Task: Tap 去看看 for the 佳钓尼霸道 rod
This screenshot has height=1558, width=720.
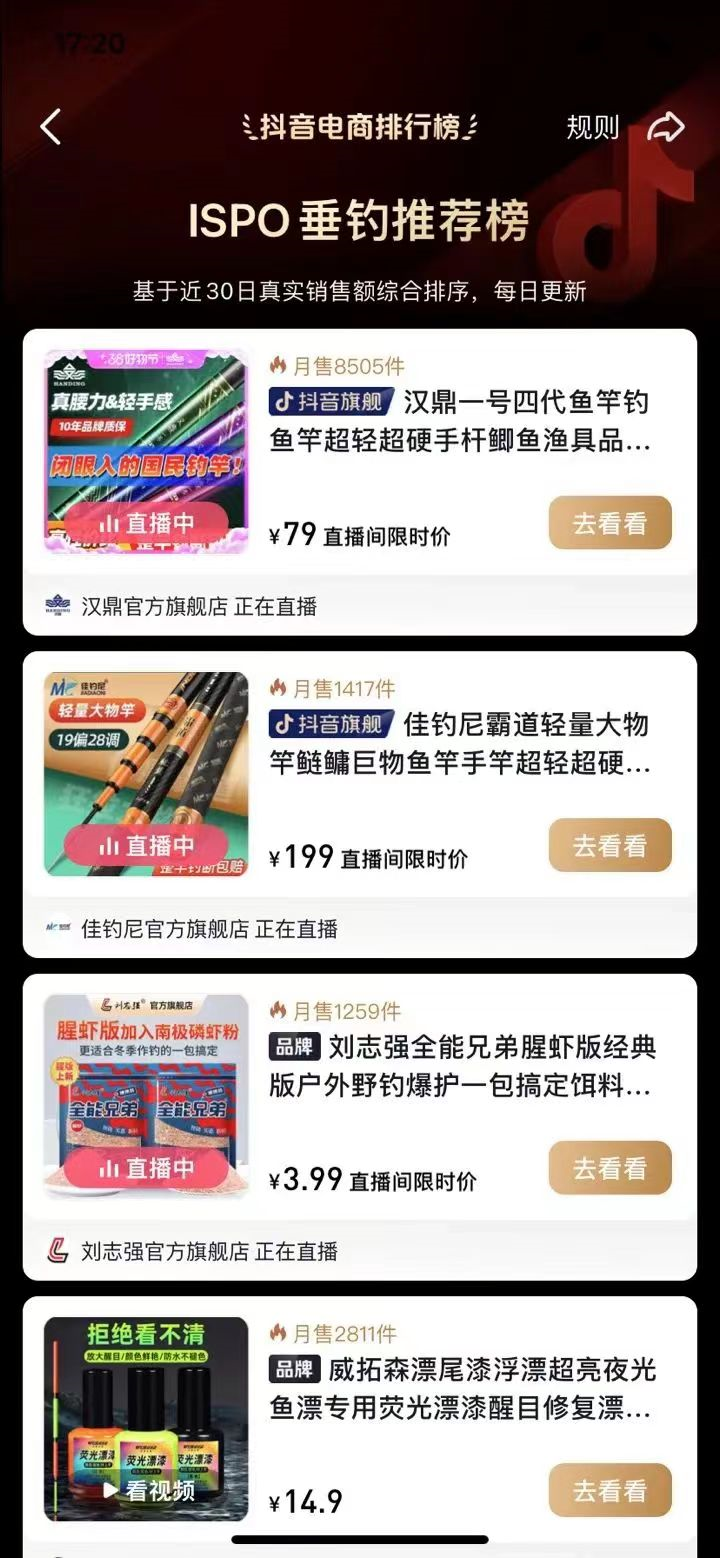Action: point(609,845)
